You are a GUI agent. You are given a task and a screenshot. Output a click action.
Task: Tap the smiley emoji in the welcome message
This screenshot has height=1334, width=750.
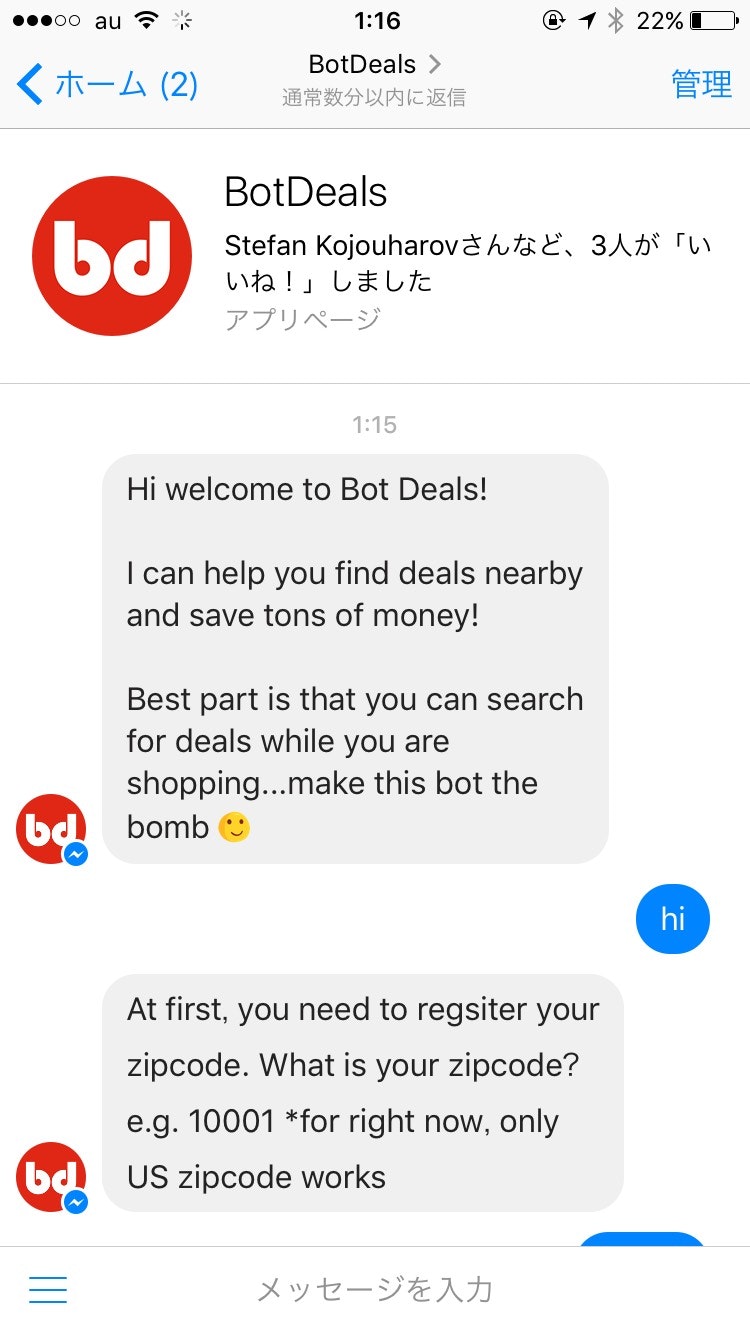(x=233, y=826)
